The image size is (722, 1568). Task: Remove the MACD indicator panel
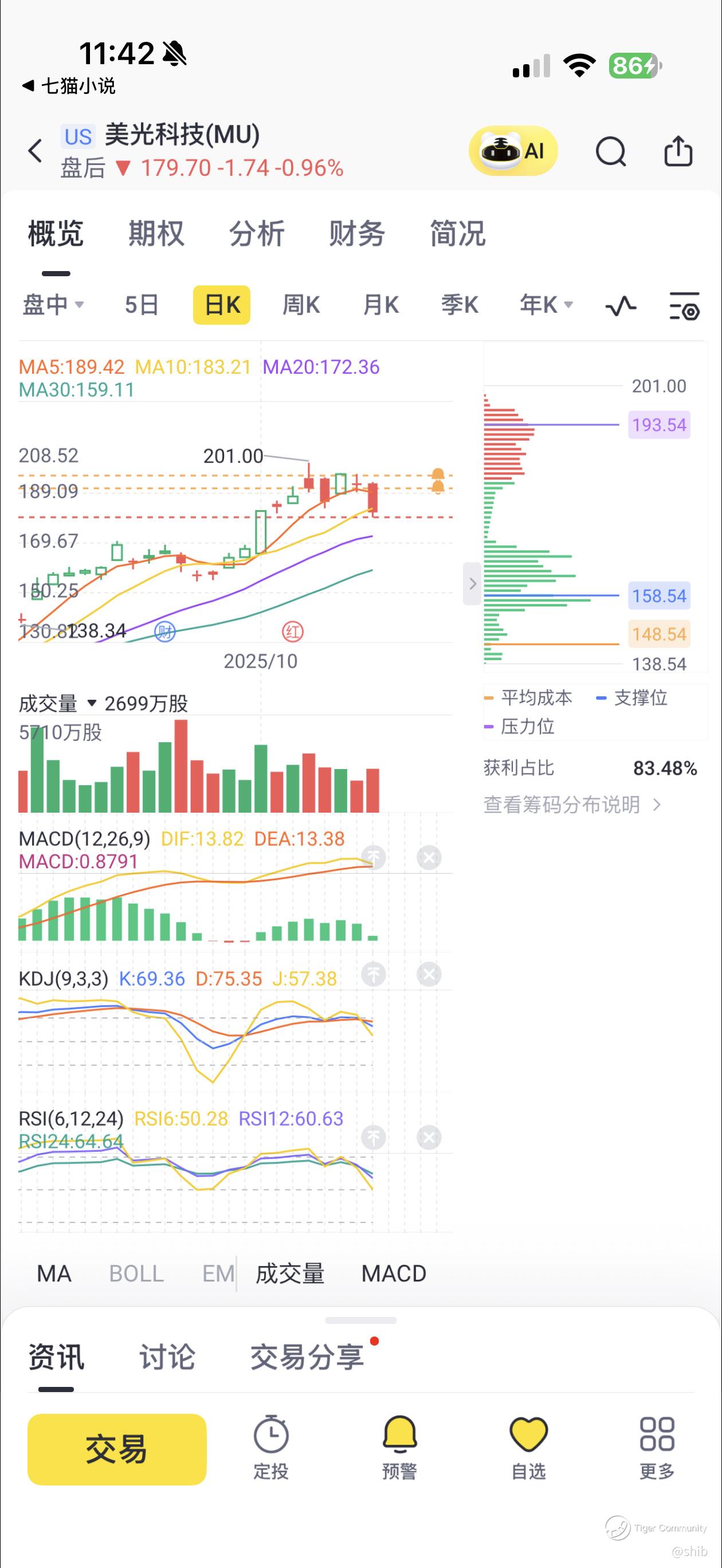429,858
